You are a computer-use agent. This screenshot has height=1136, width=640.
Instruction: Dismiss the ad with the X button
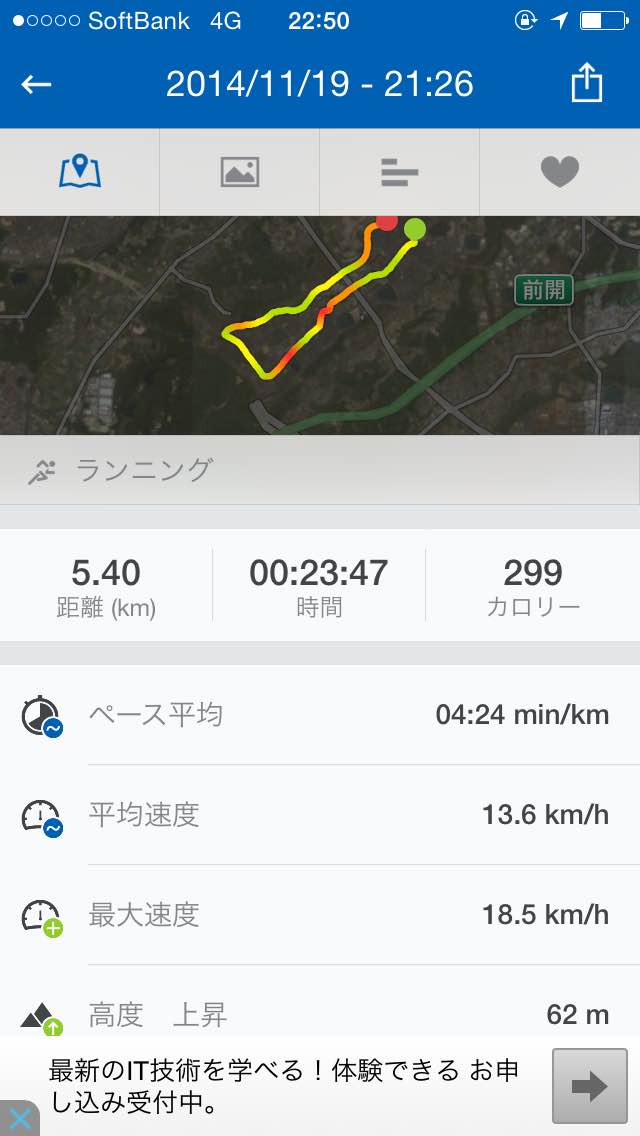tap(20, 1119)
